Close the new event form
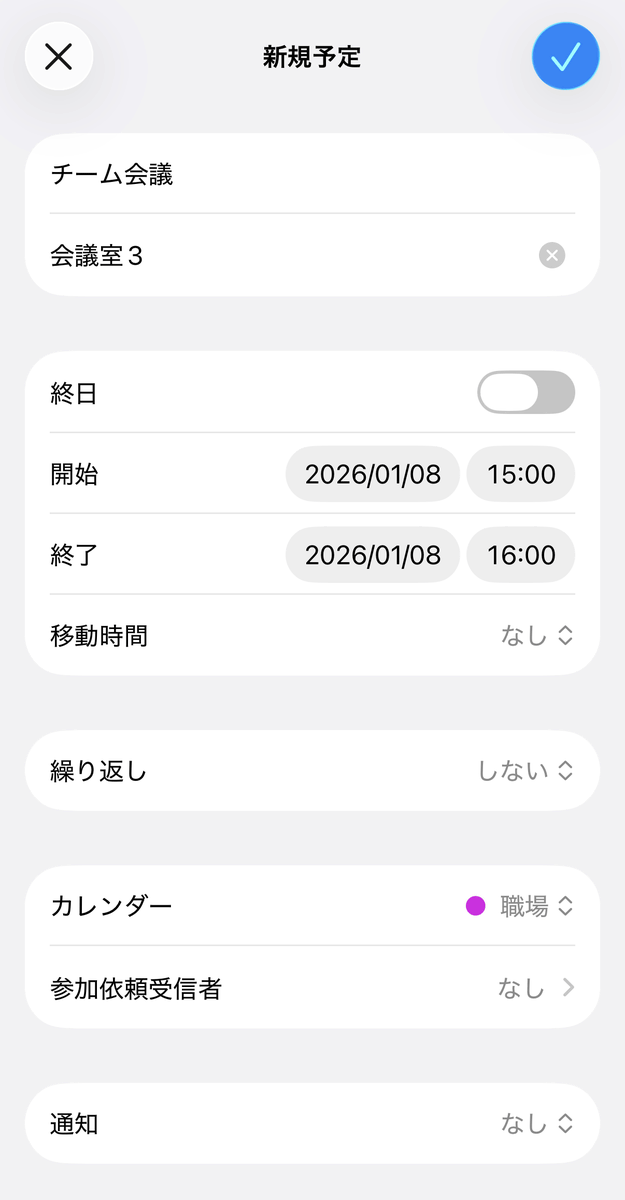625x1200 pixels. coord(59,57)
